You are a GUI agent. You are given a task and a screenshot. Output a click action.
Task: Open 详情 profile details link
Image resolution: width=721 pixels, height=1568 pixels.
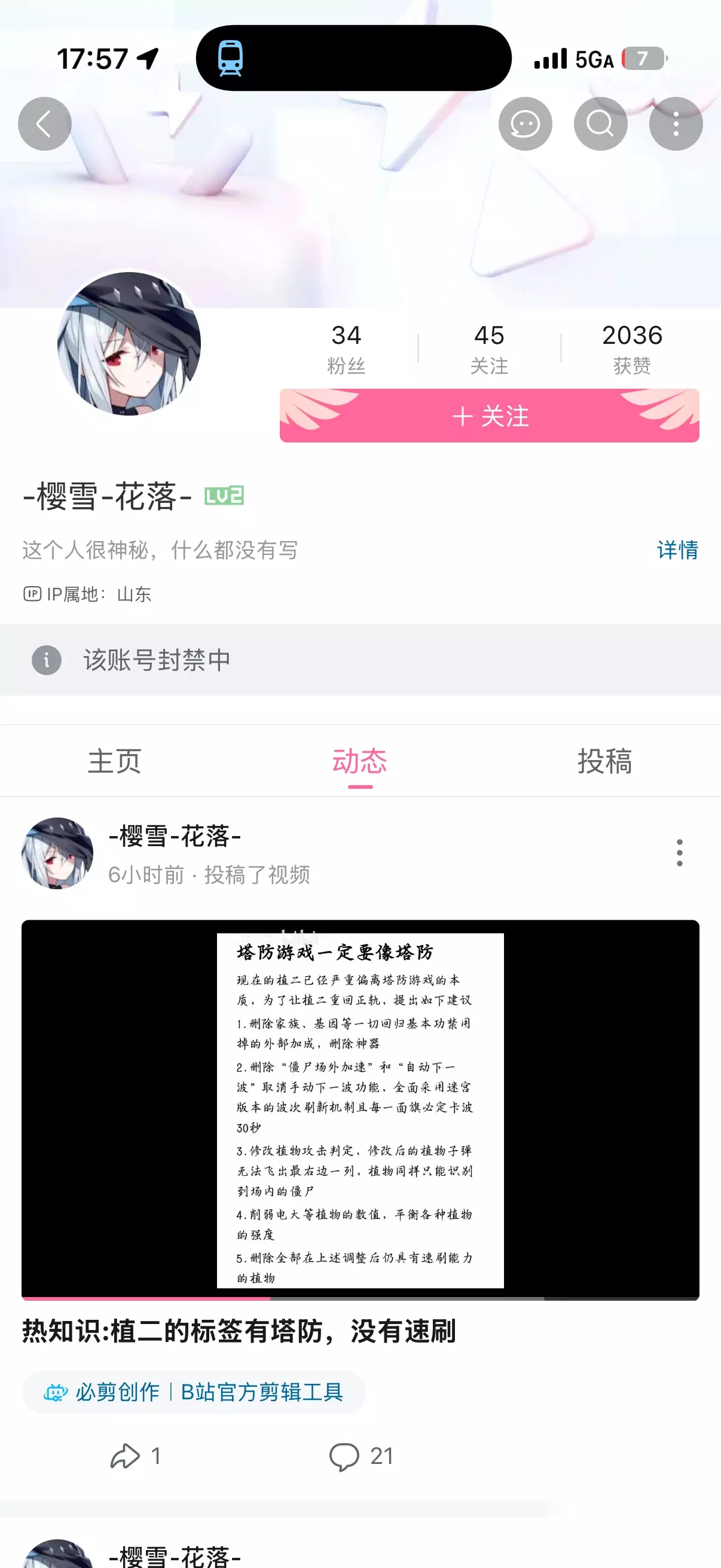(677, 550)
